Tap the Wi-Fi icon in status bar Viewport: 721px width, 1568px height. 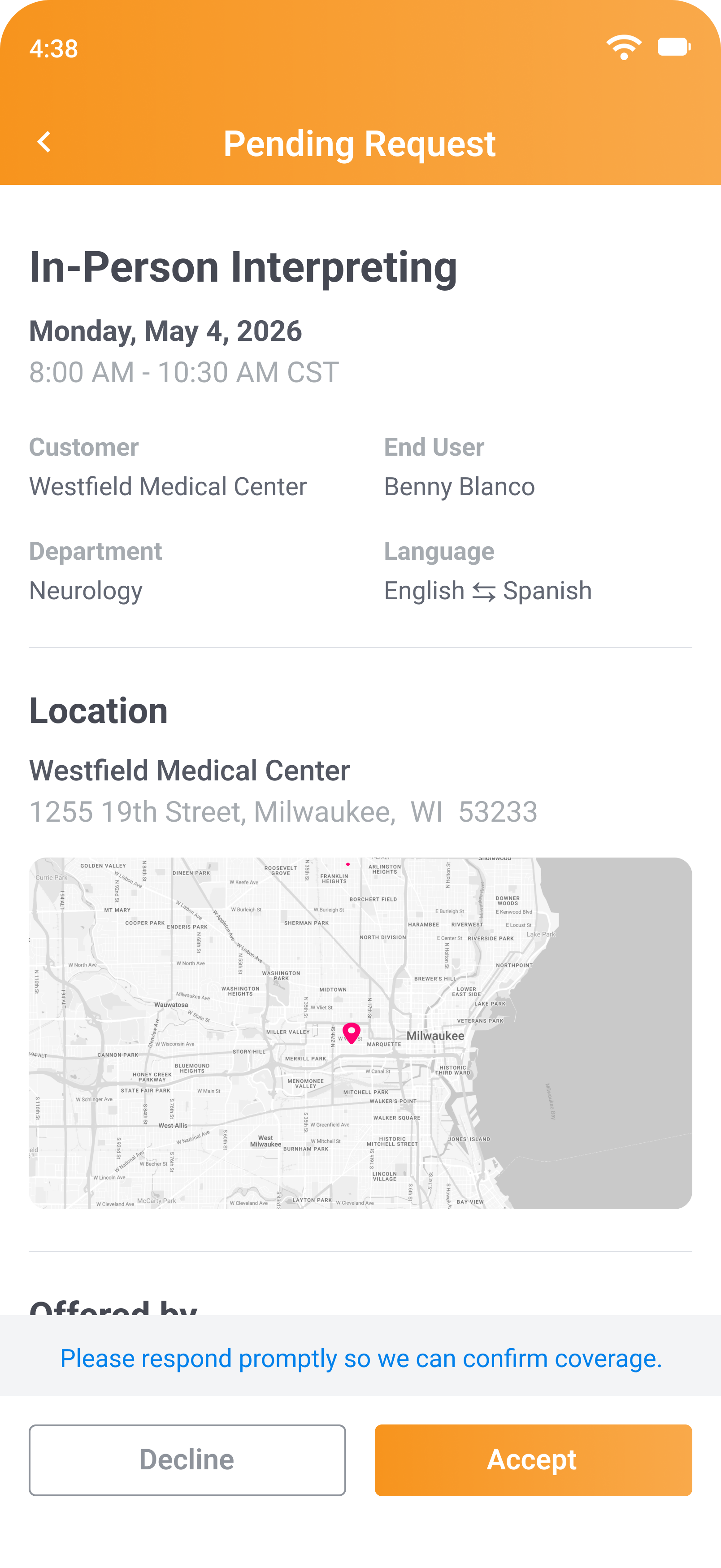coord(625,47)
